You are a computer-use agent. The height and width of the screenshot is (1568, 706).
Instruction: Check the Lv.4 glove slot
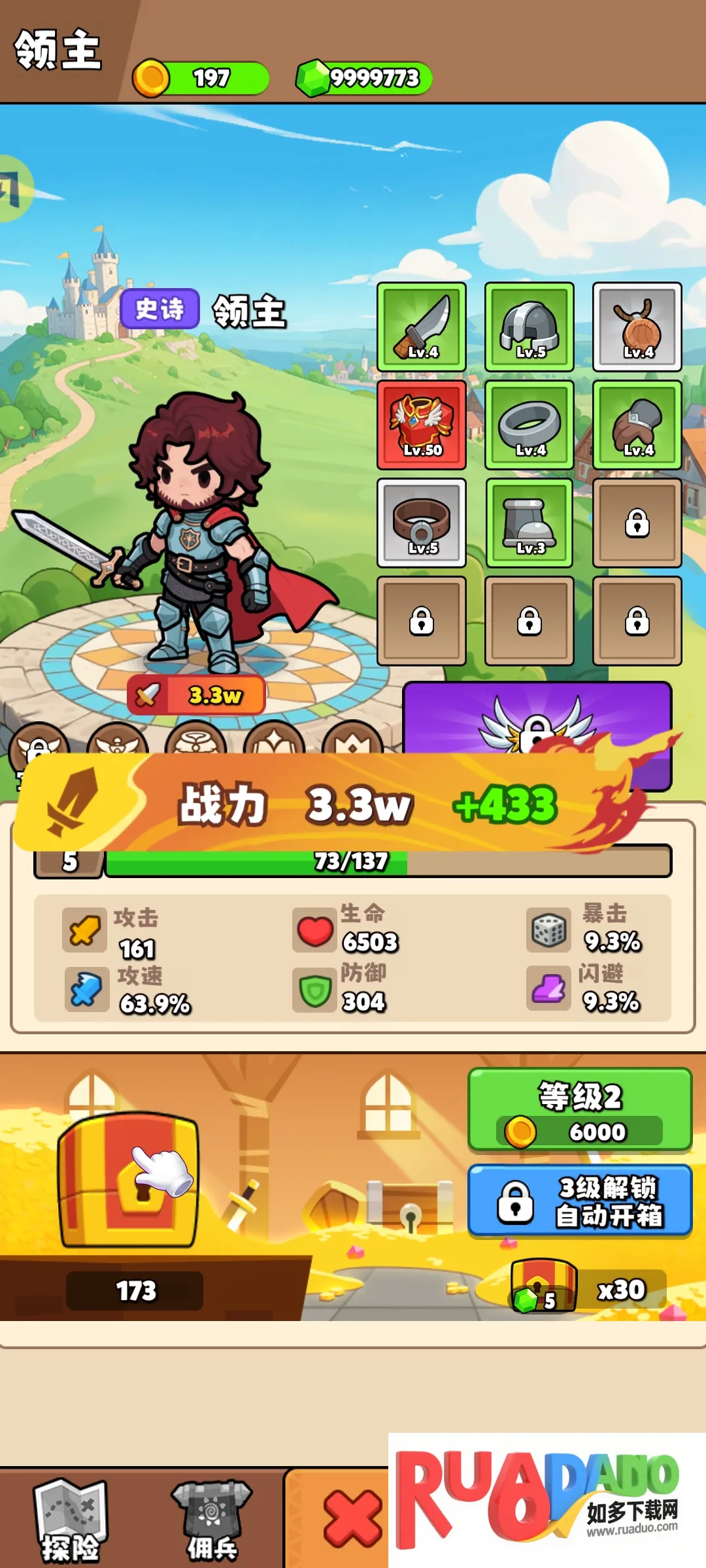[637, 425]
